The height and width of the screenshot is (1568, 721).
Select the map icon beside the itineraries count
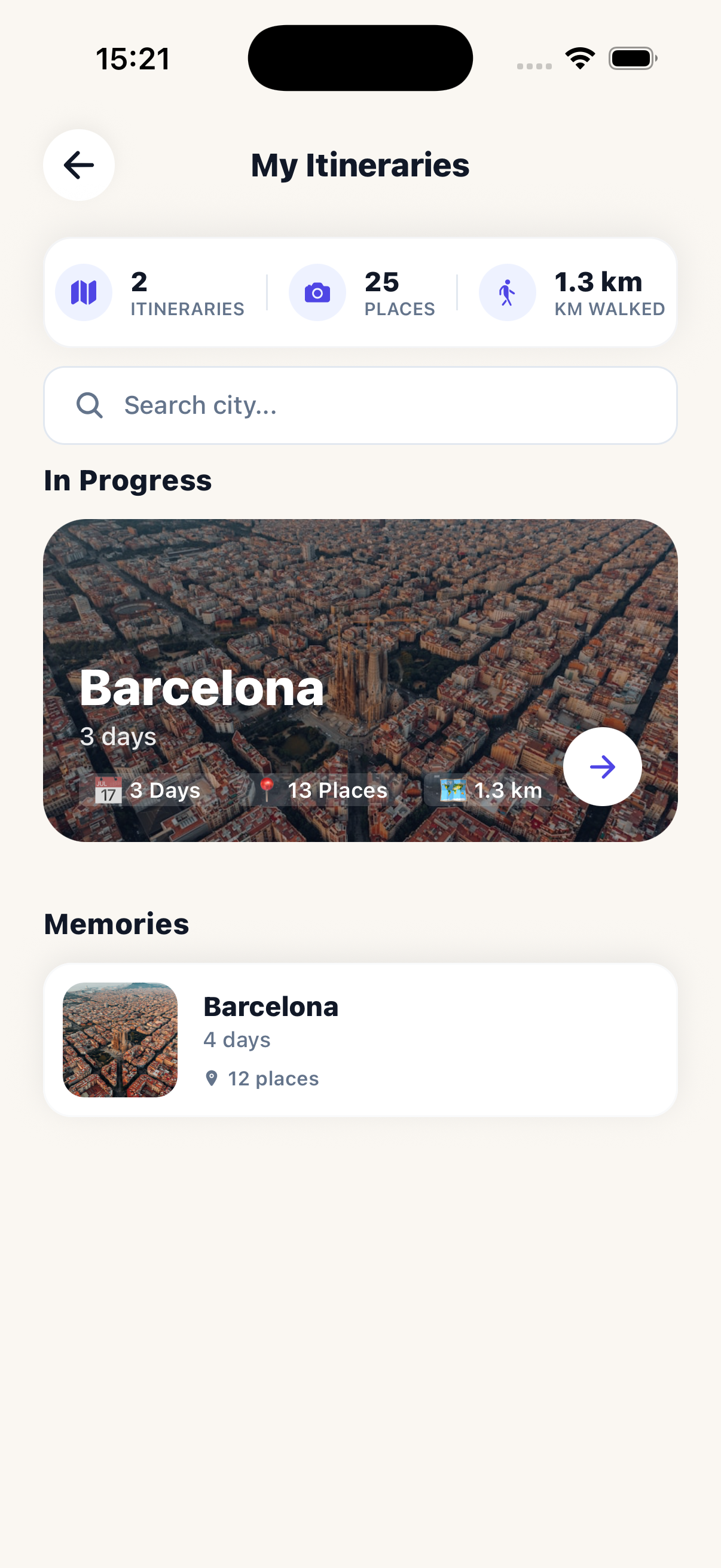84,292
